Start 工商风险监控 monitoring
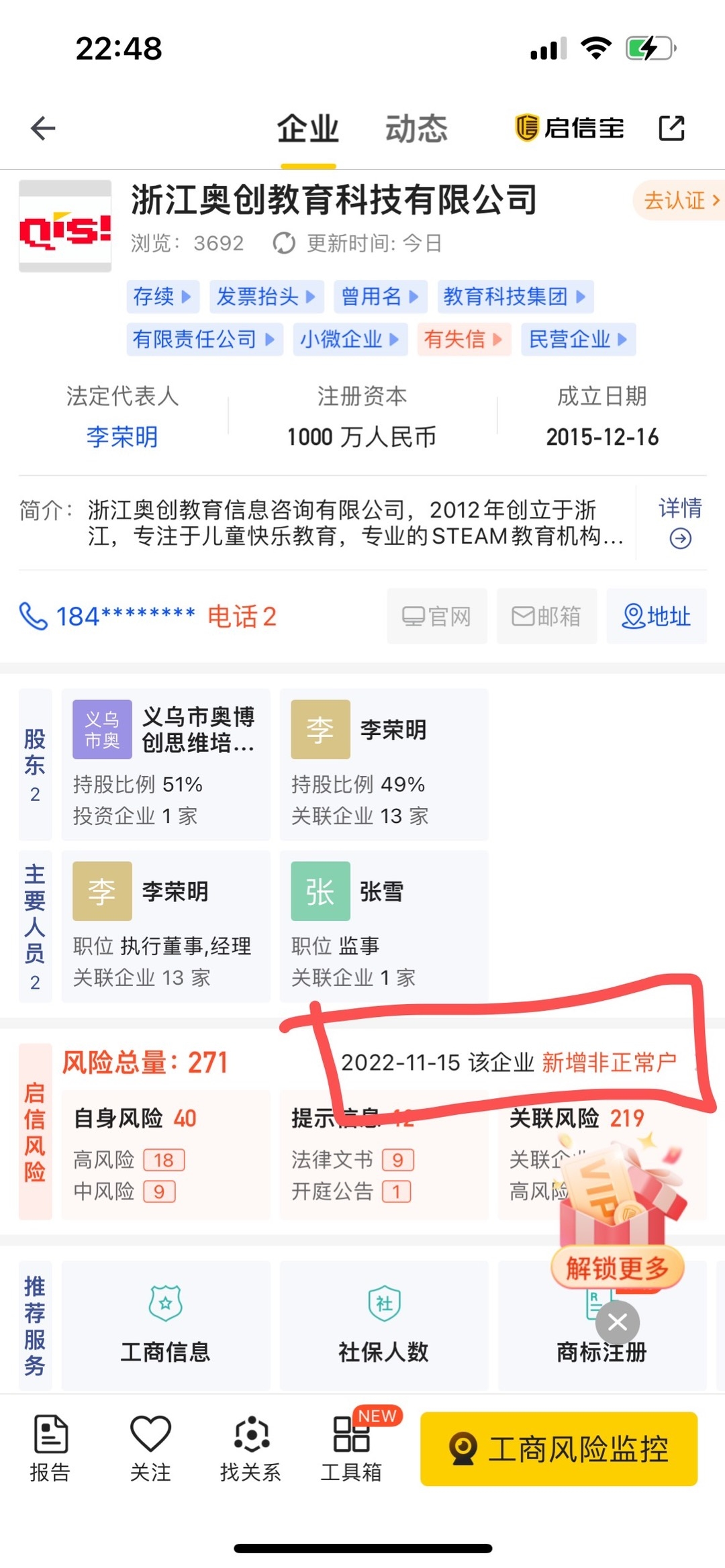Image resolution: width=725 pixels, height=1568 pixels. (559, 1449)
